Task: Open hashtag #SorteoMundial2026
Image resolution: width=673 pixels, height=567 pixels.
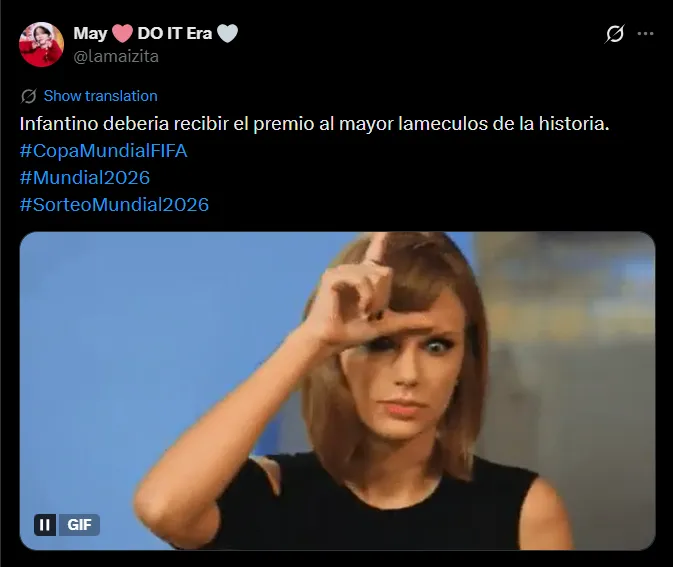Action: pyautogui.click(x=114, y=205)
